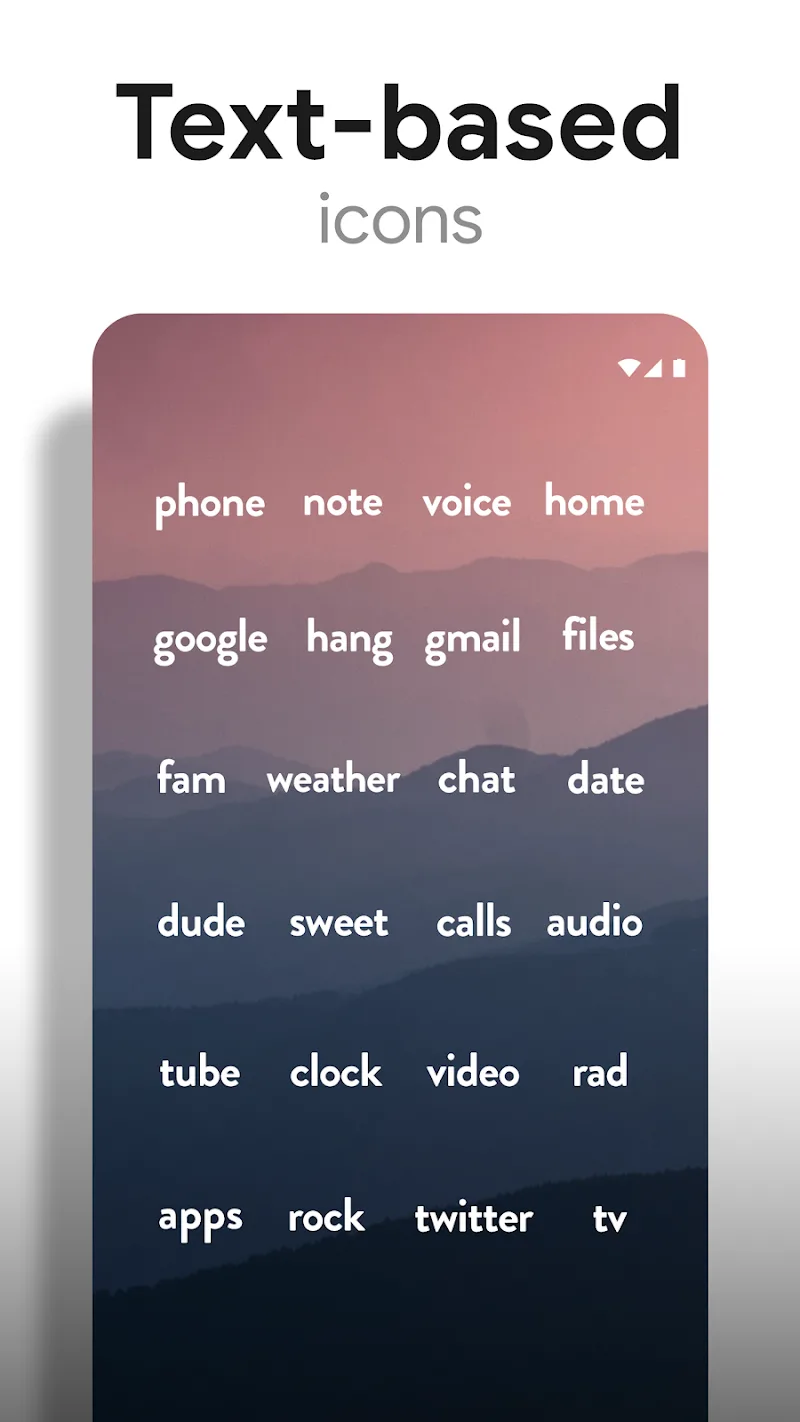
Task: Launch the video app icon
Action: (473, 1072)
